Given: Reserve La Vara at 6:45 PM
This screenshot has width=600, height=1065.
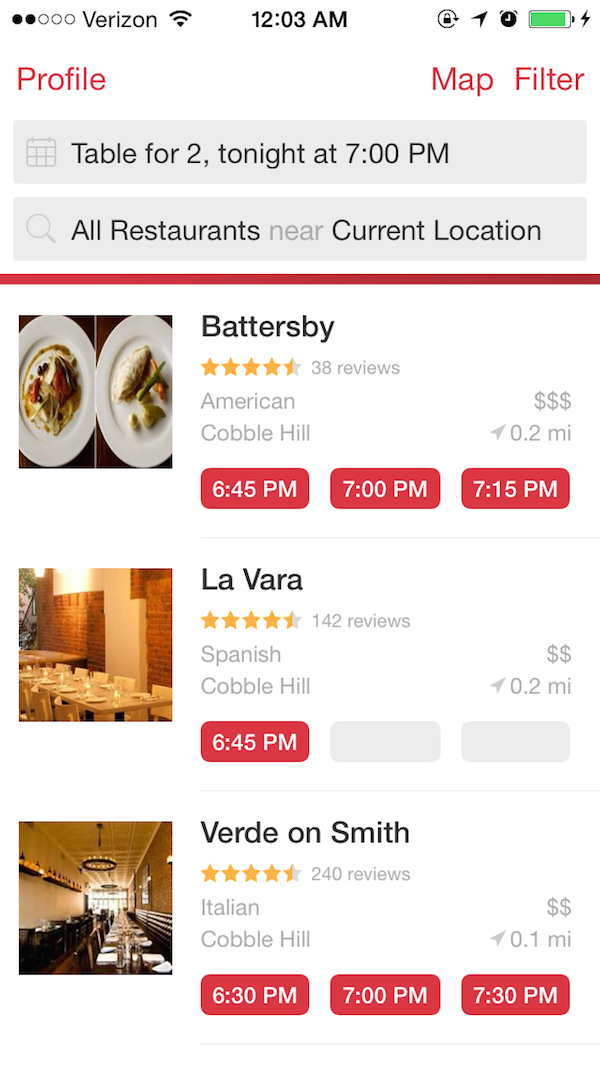Looking at the screenshot, I should 255,742.
